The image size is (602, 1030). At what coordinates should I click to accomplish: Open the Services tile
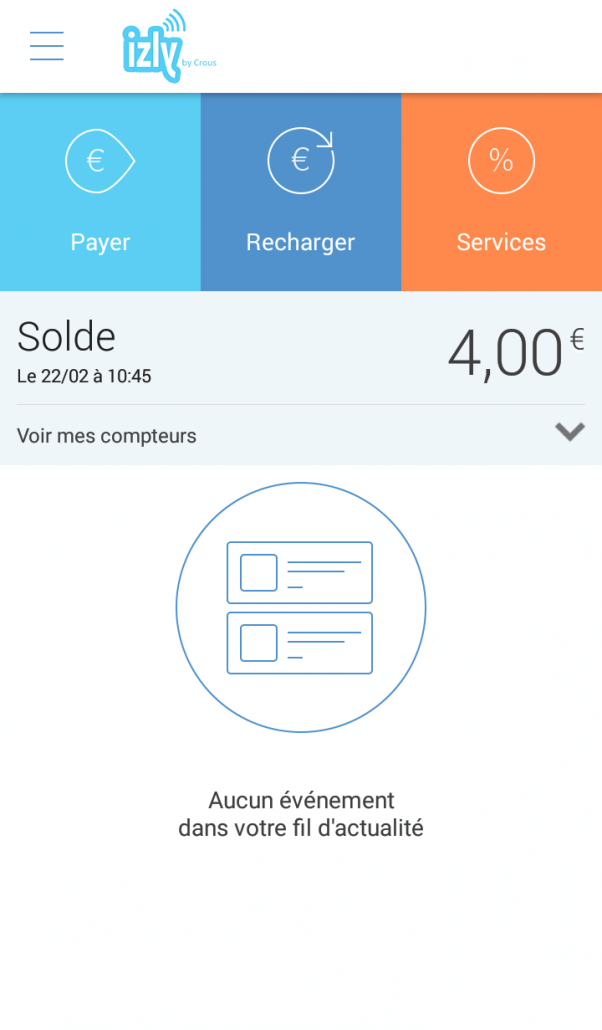[x=501, y=192]
